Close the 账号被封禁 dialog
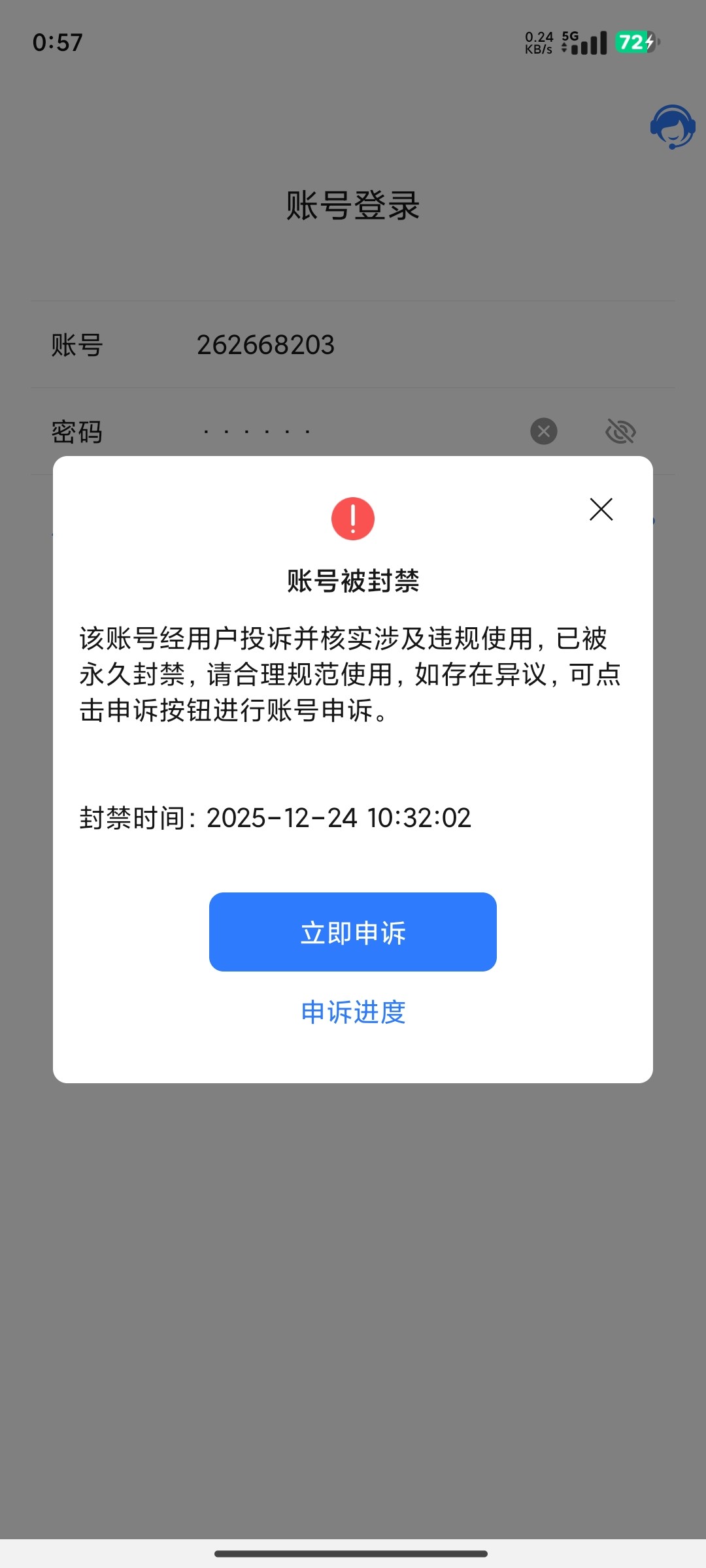 601,510
